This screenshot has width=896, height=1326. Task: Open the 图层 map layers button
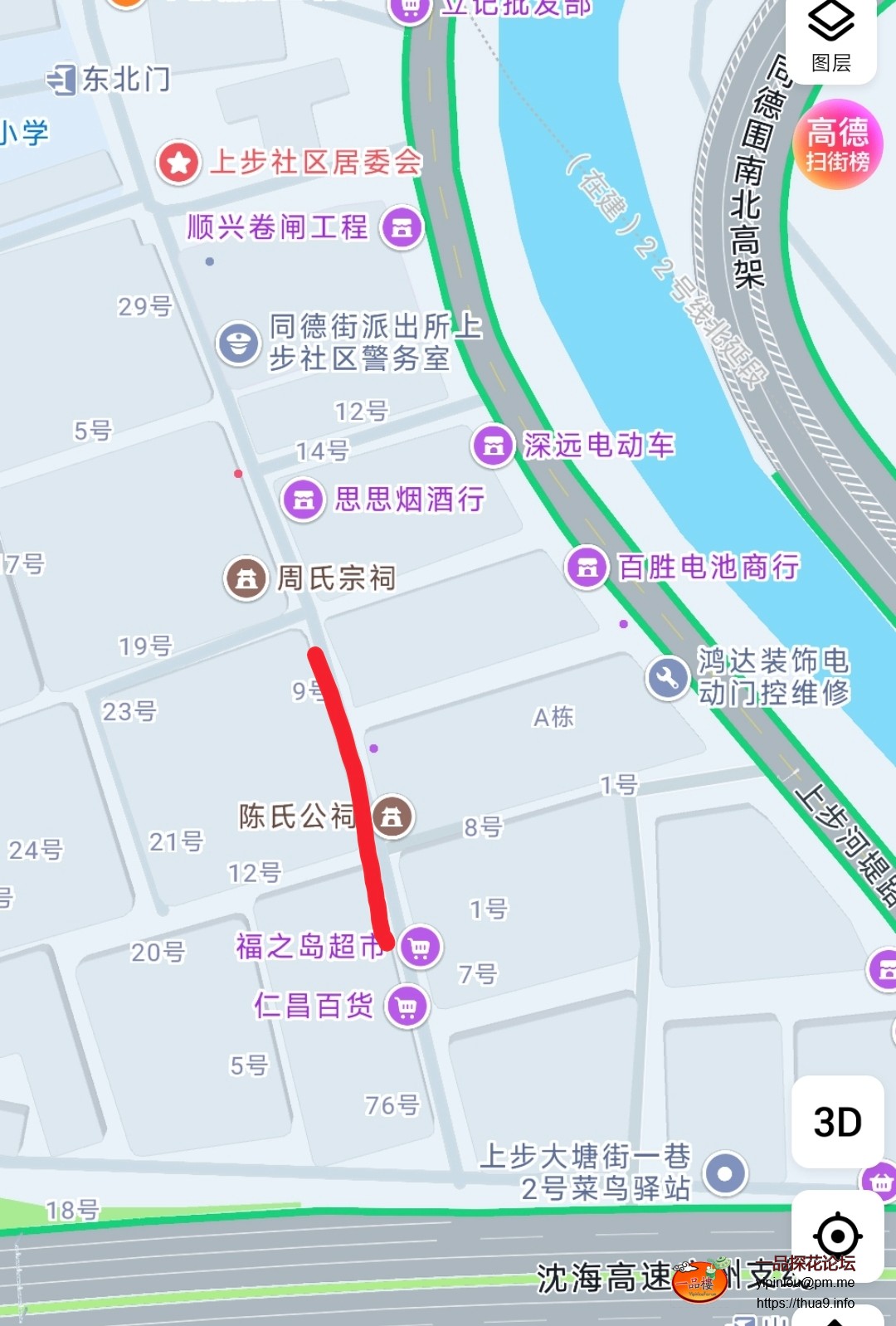pos(830,36)
